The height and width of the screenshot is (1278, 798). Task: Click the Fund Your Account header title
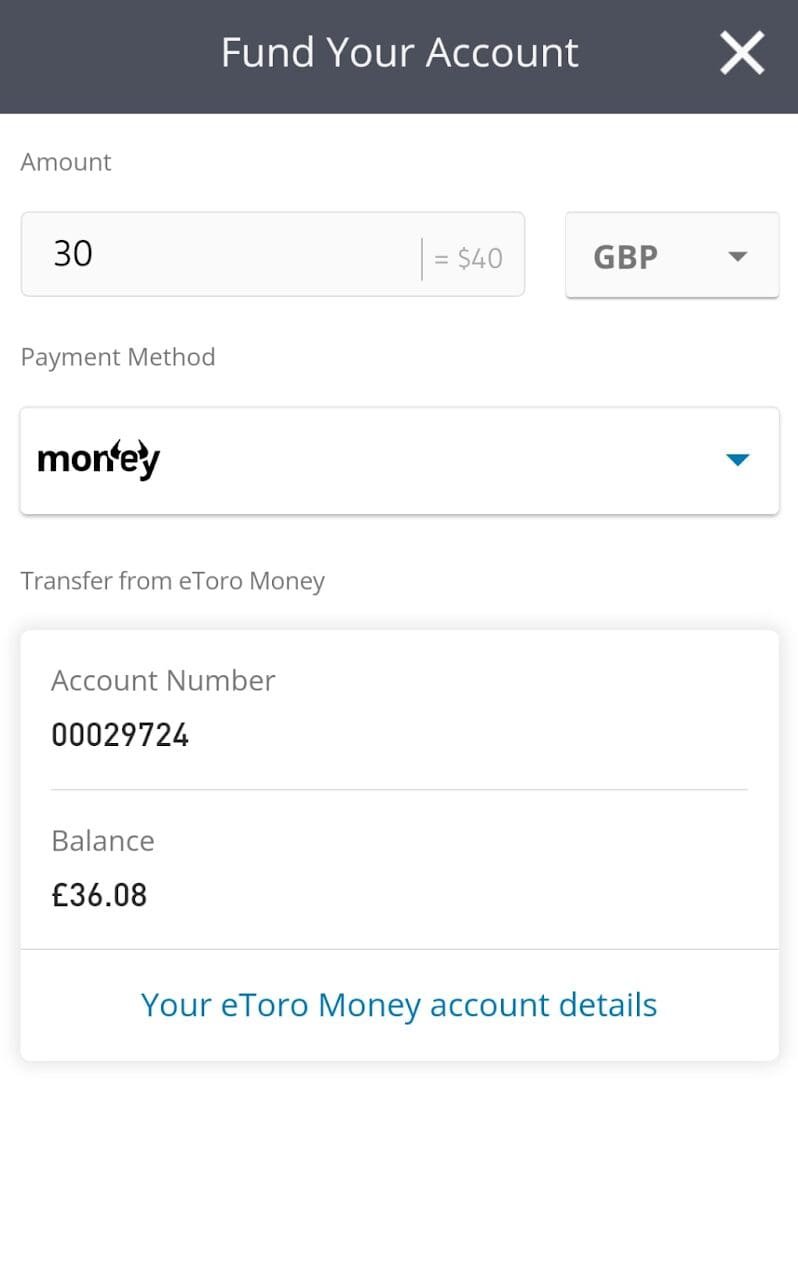pyautogui.click(x=399, y=52)
